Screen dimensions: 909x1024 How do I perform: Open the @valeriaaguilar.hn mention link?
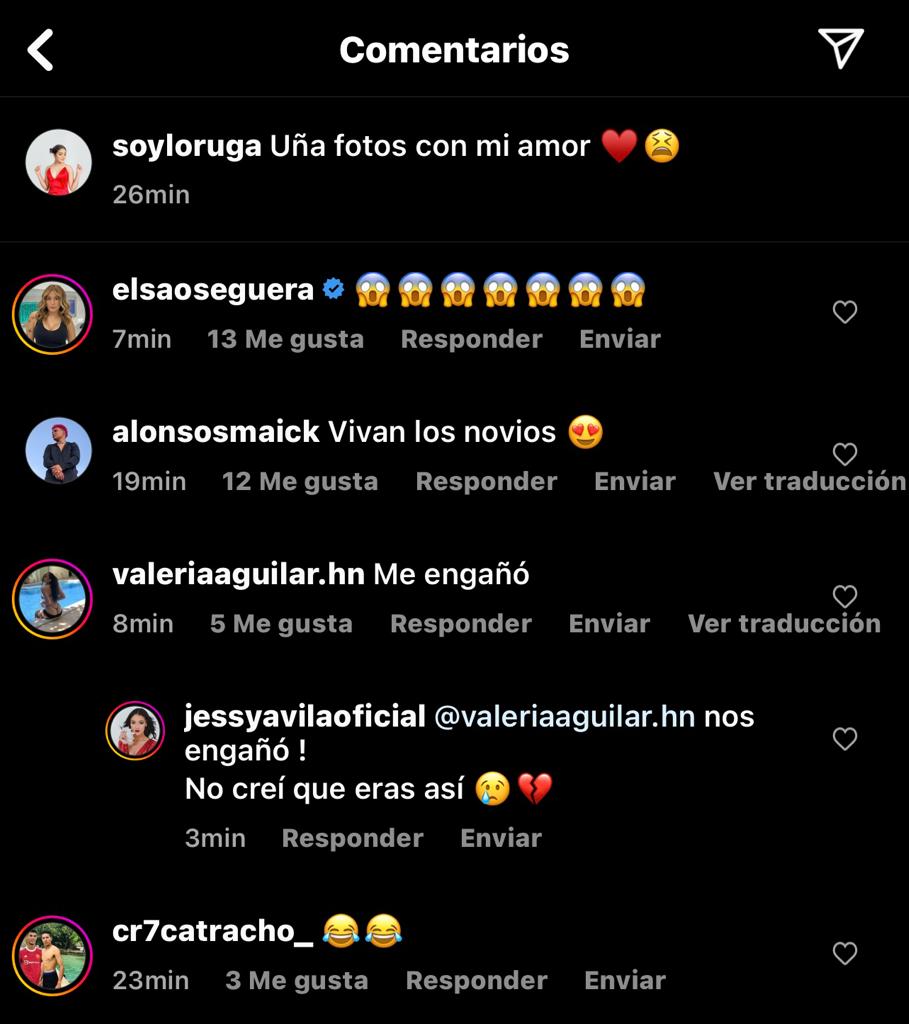coord(564,717)
